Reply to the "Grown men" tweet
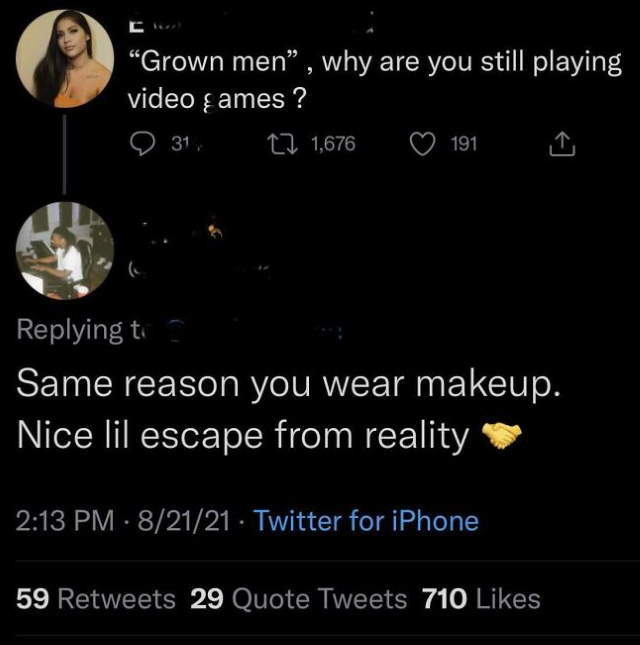The width and height of the screenshot is (640, 645). (x=141, y=144)
